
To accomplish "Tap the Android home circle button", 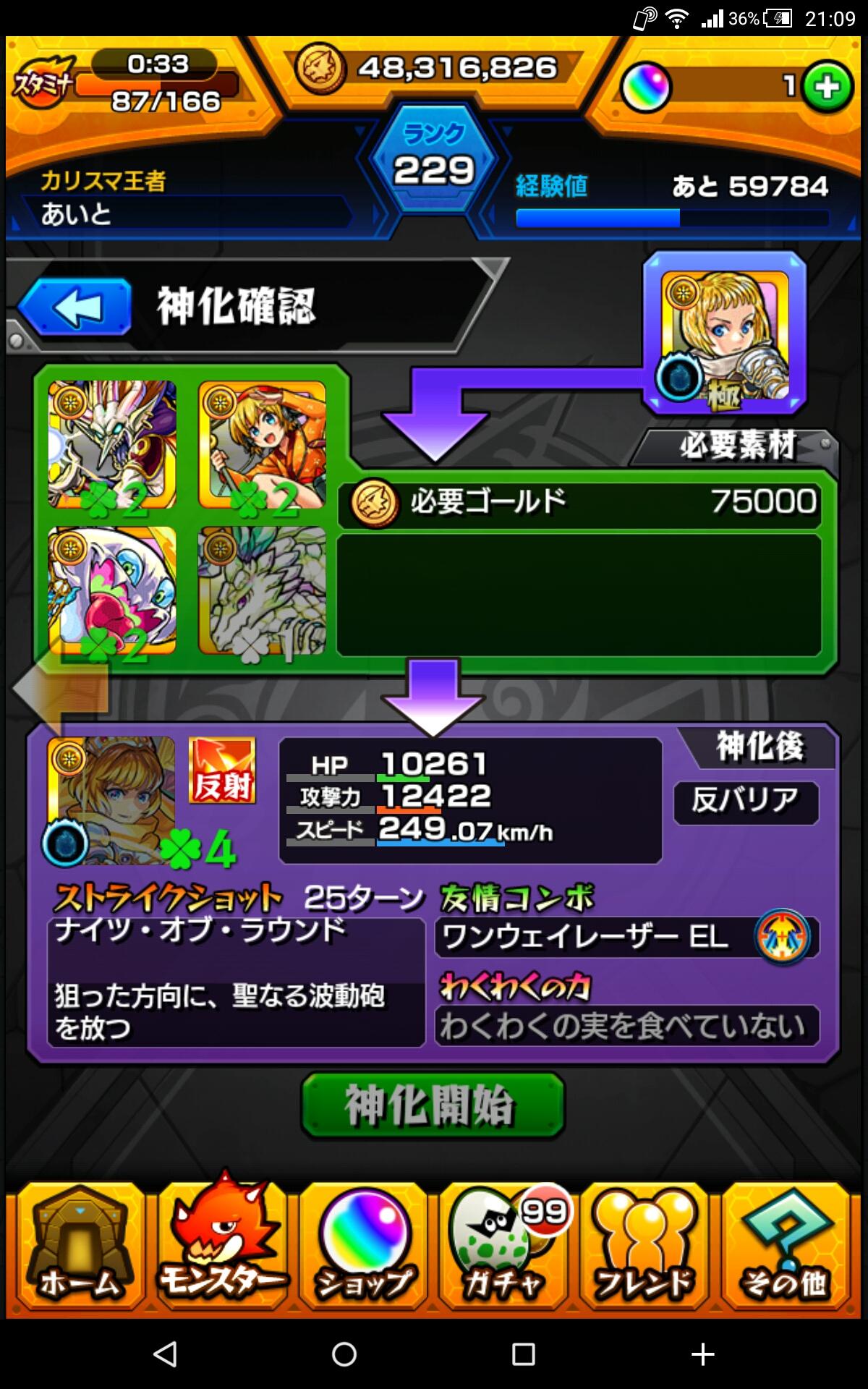I will click(x=344, y=1354).
